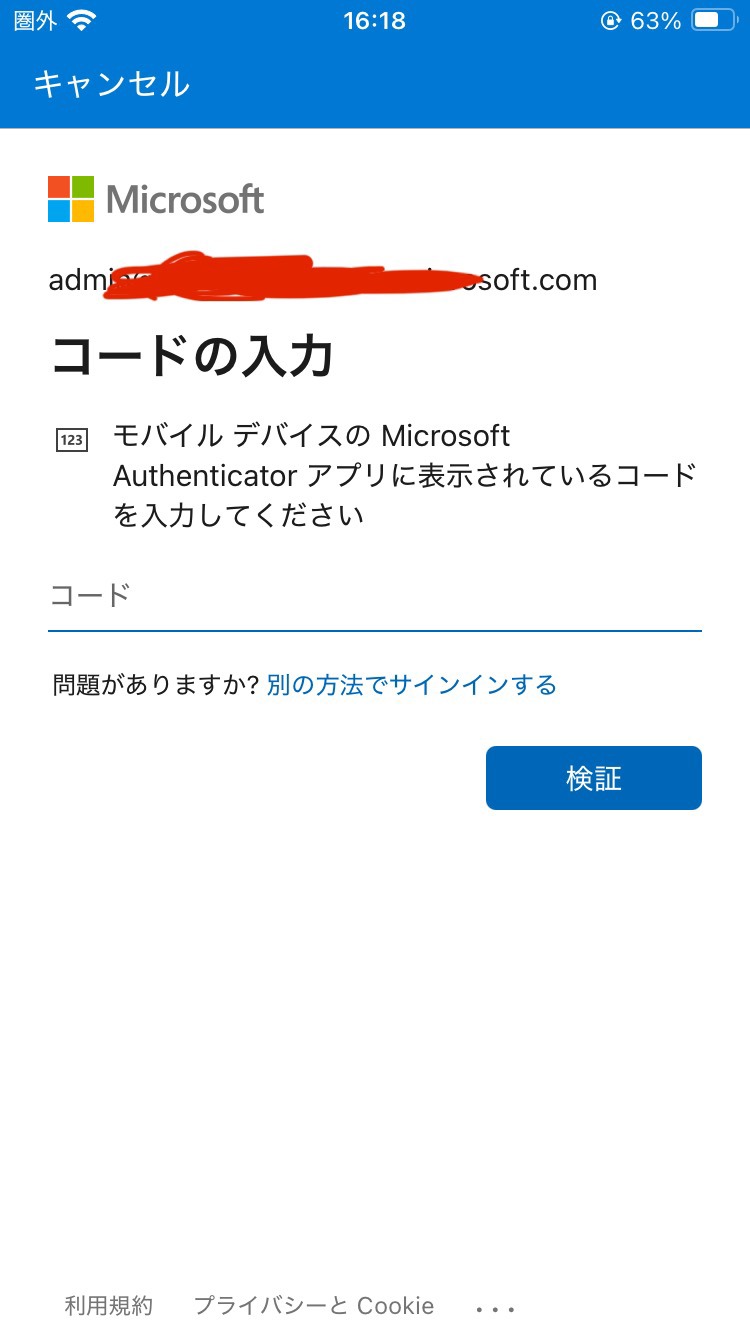
Task: Tap the 検証 button to verify
Action: [594, 778]
